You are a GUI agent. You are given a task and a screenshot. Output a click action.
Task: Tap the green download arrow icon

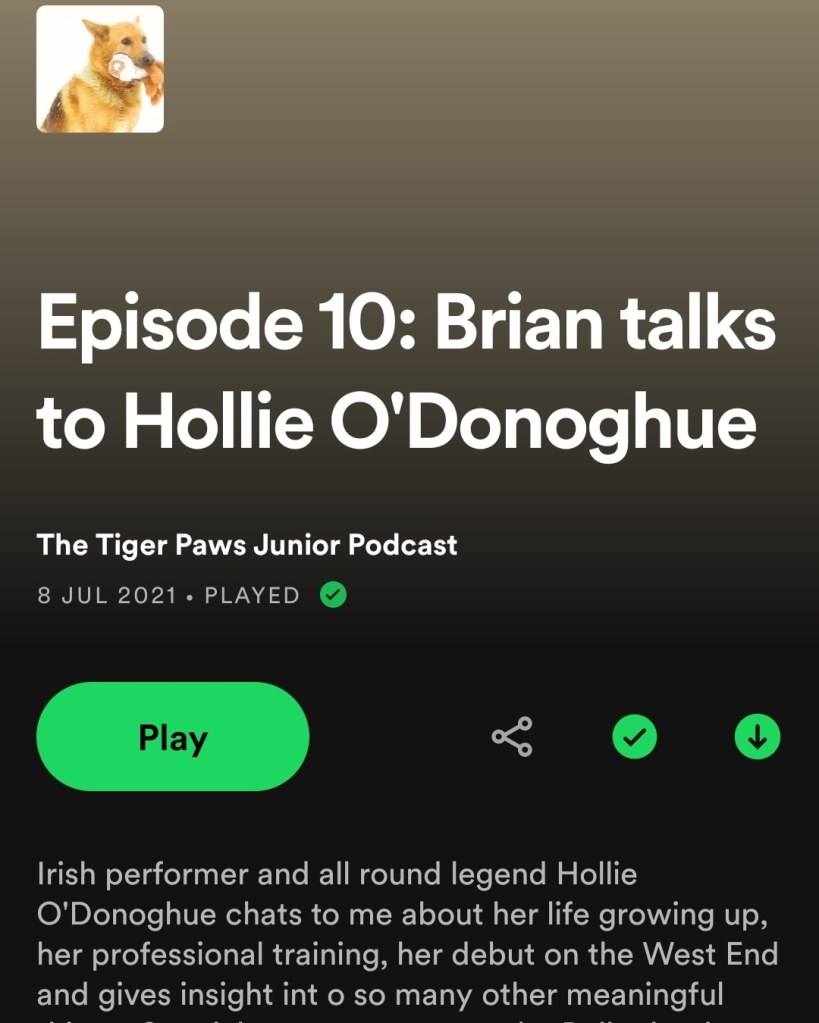pyautogui.click(x=757, y=738)
